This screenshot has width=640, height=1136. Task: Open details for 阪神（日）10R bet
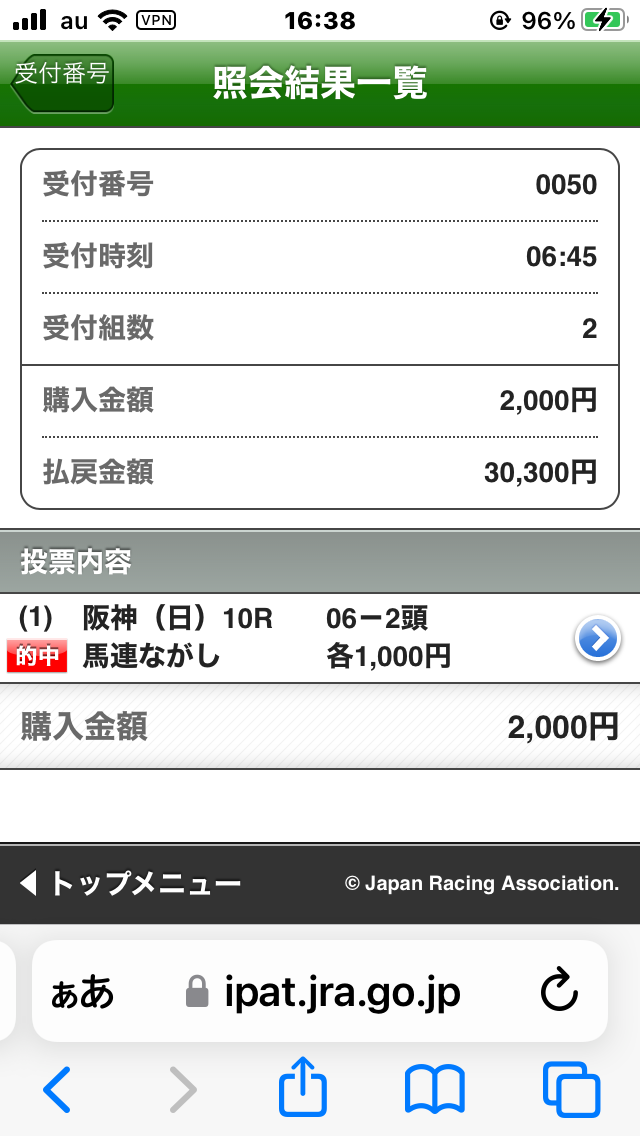(598, 638)
